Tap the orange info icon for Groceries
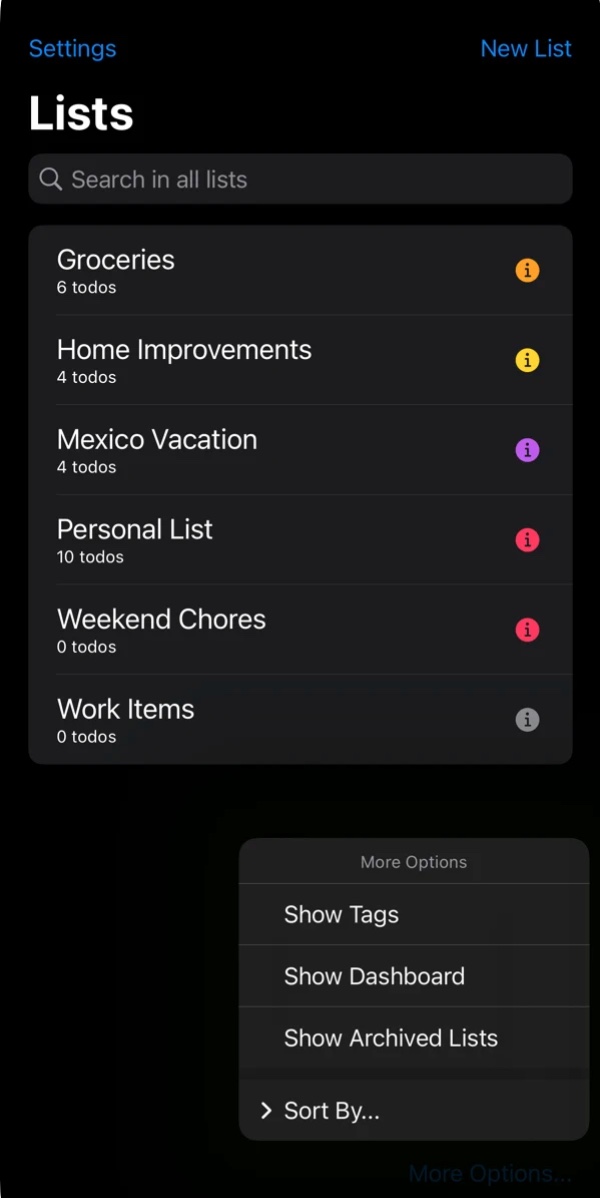 527,270
